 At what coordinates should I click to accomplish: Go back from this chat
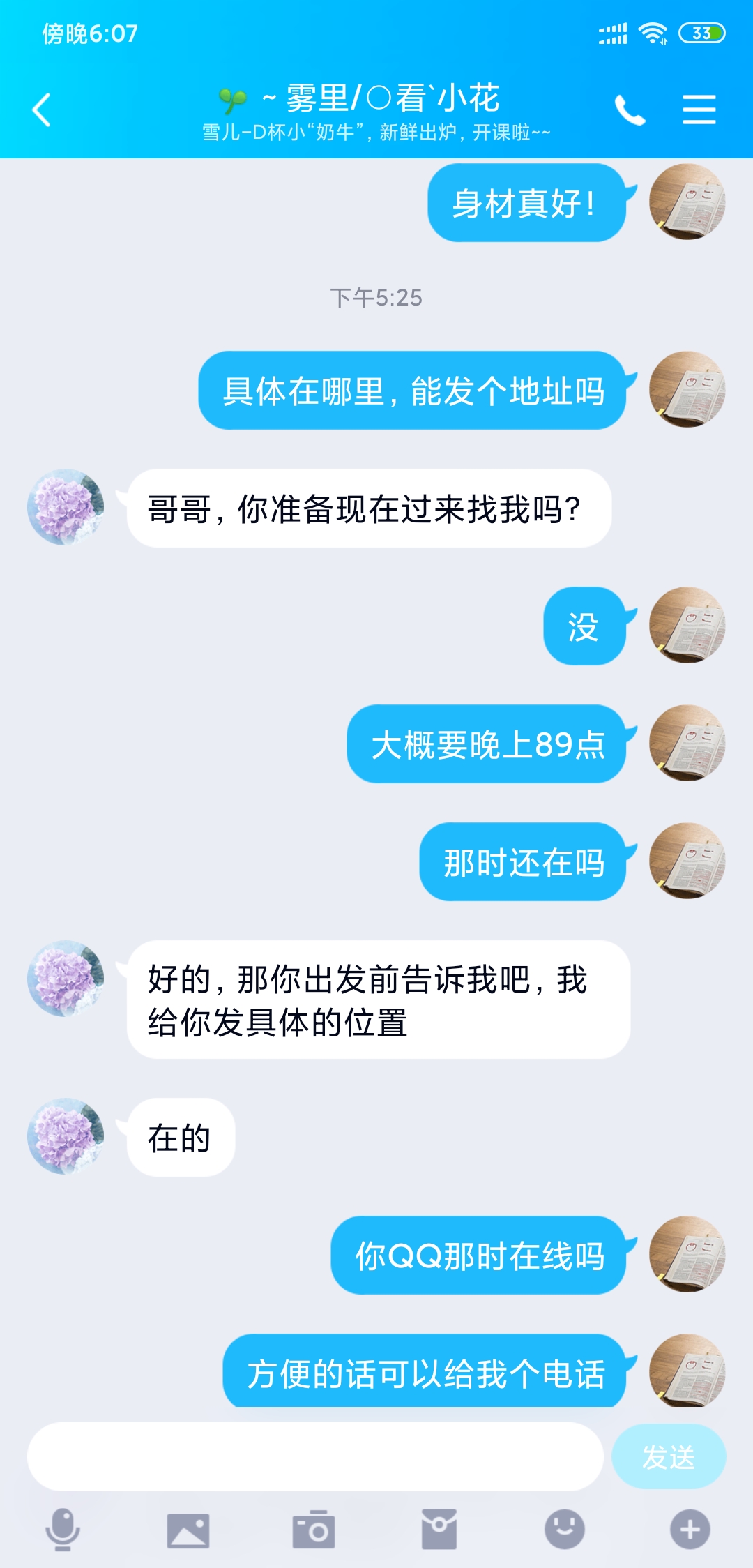pos(42,110)
